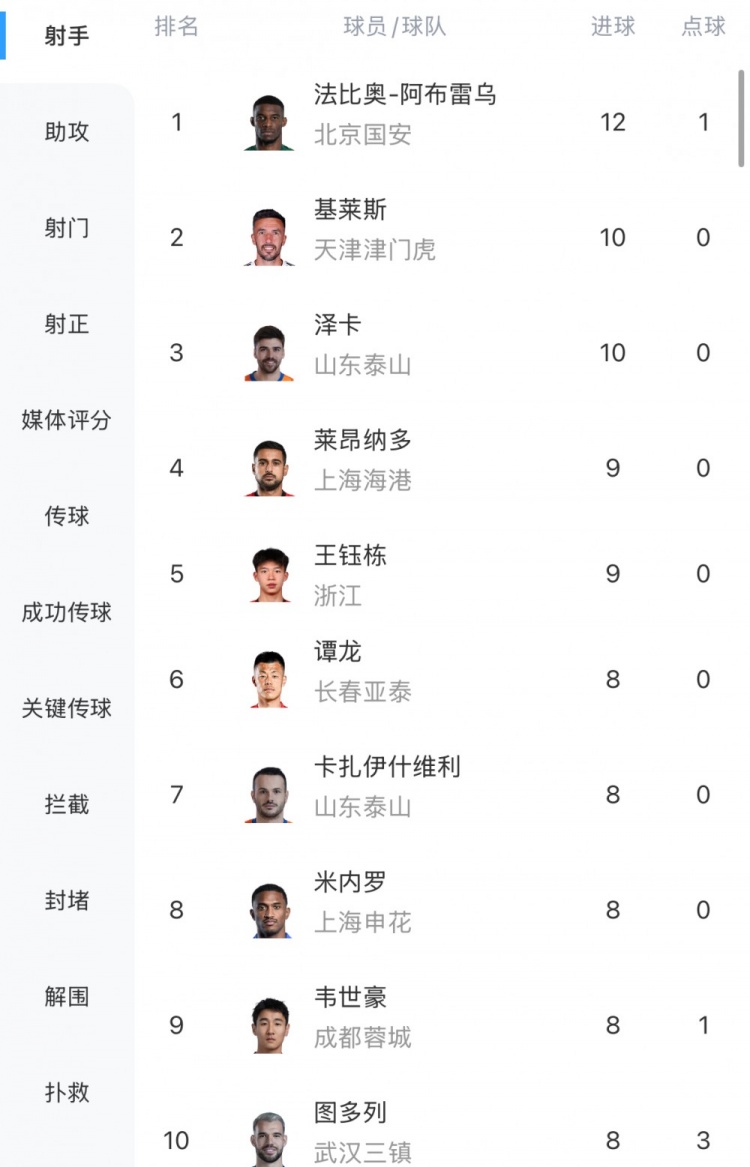750x1167 pixels.
Task: View the 媒体评分 (media rating) leaderboard
Action: [x=65, y=421]
